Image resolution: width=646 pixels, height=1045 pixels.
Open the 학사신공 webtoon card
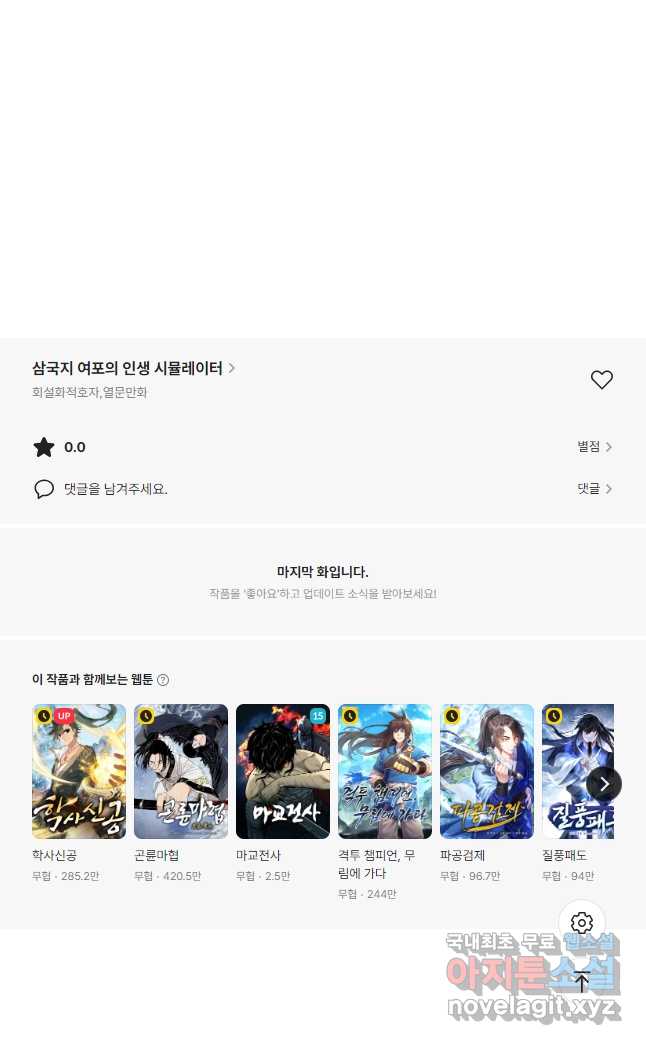click(x=79, y=771)
